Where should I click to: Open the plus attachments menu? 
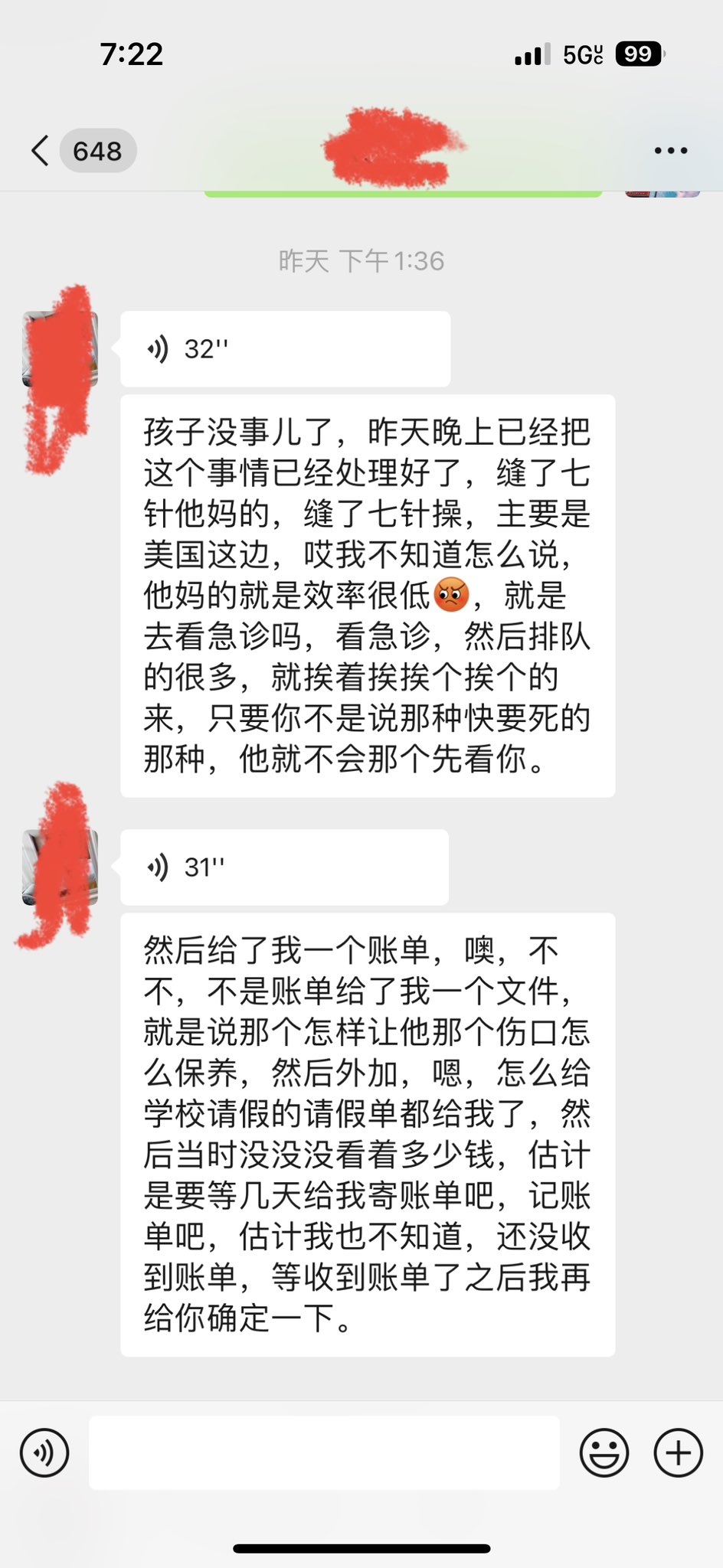[678, 1452]
